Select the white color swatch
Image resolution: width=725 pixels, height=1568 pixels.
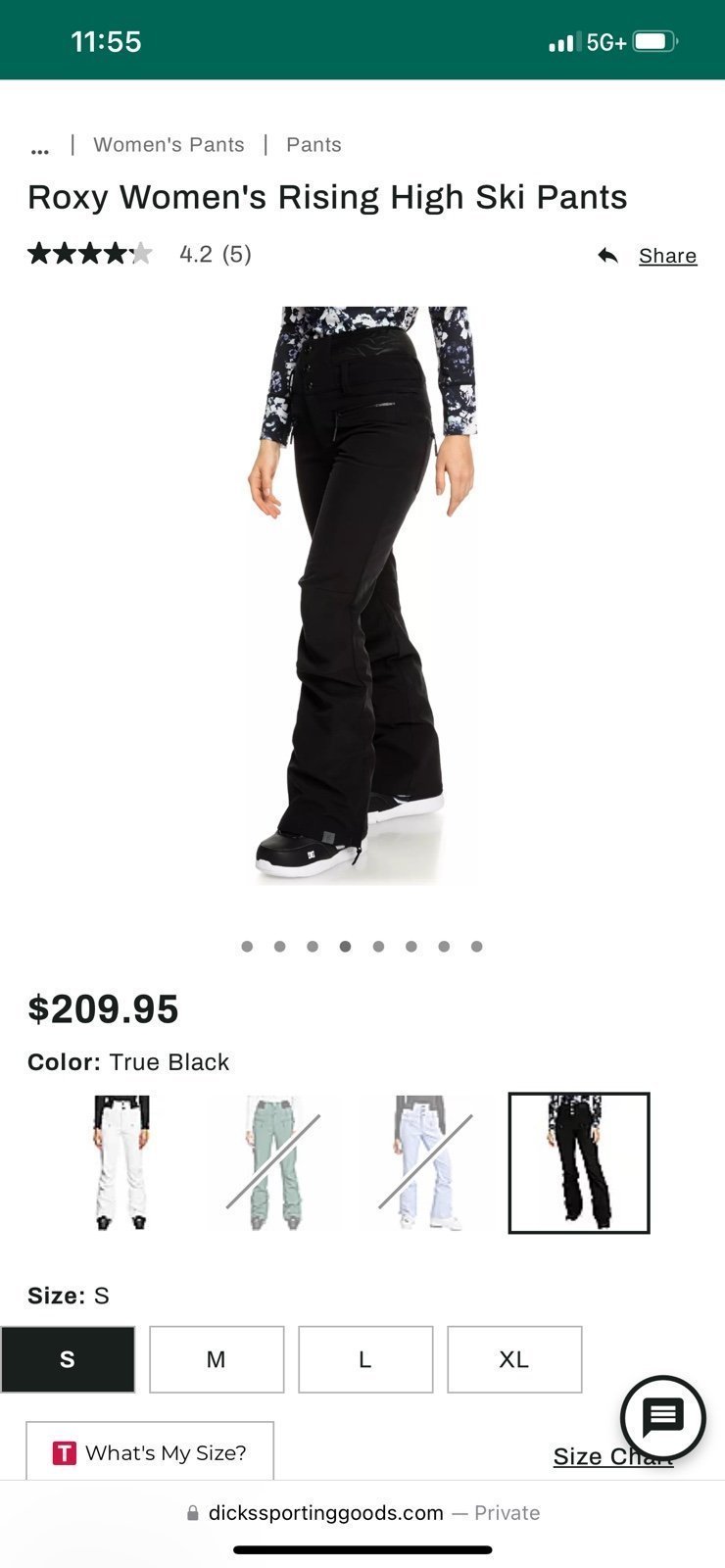pos(122,1162)
